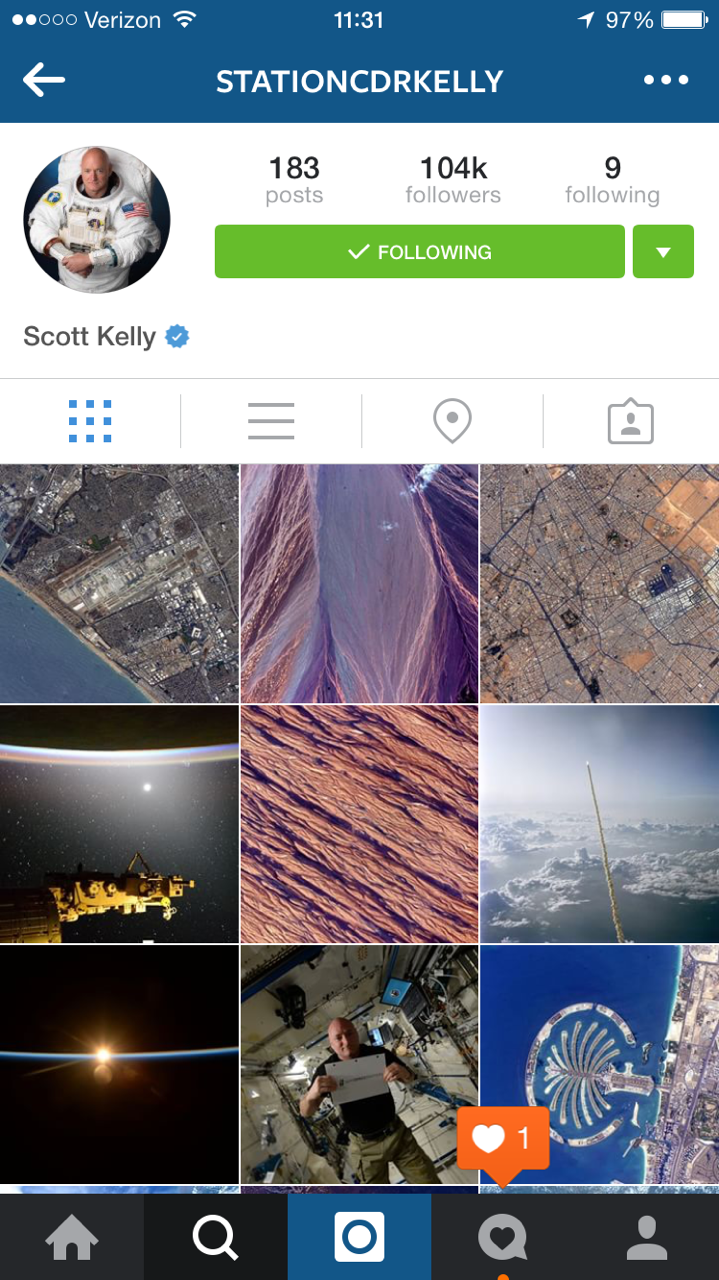Open the photo map tab
The height and width of the screenshot is (1280, 719).
tap(452, 421)
